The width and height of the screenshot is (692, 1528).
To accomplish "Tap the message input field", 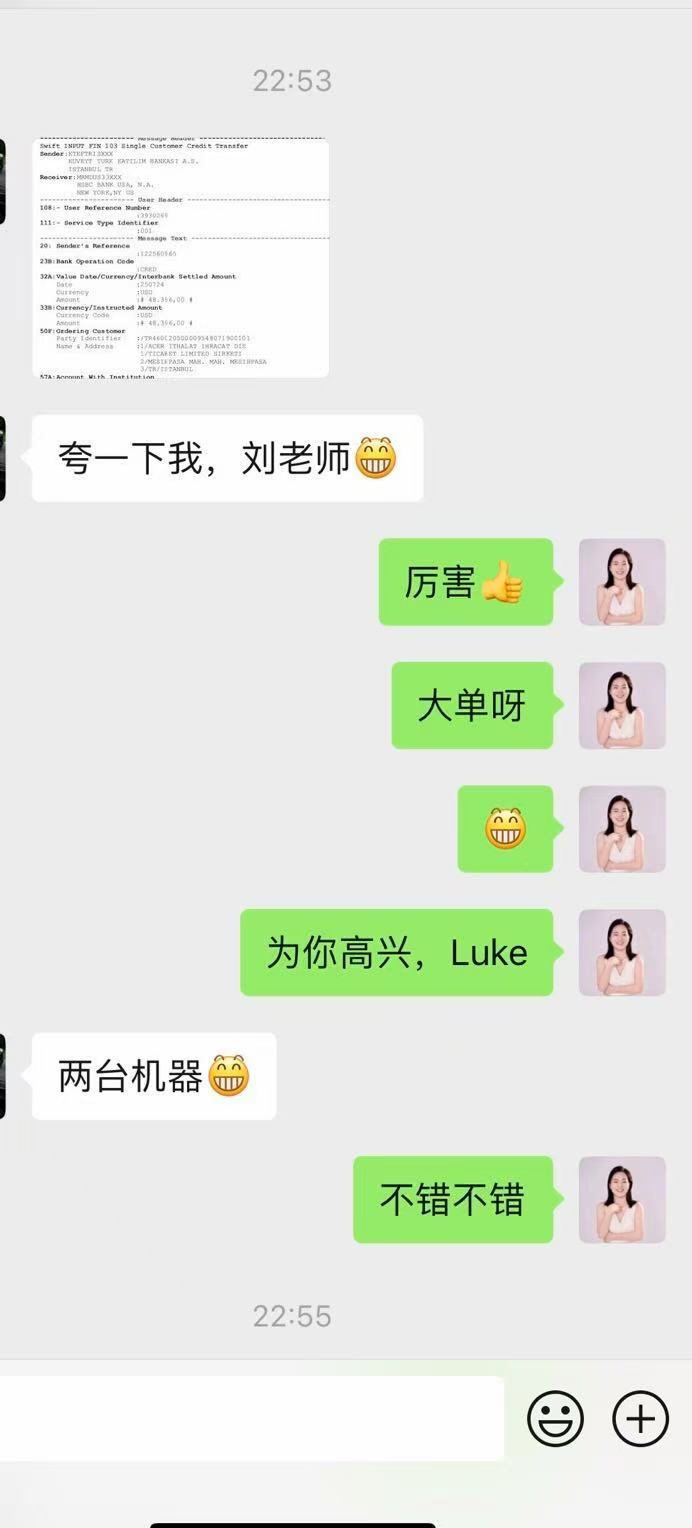I will pyautogui.click(x=251, y=1418).
